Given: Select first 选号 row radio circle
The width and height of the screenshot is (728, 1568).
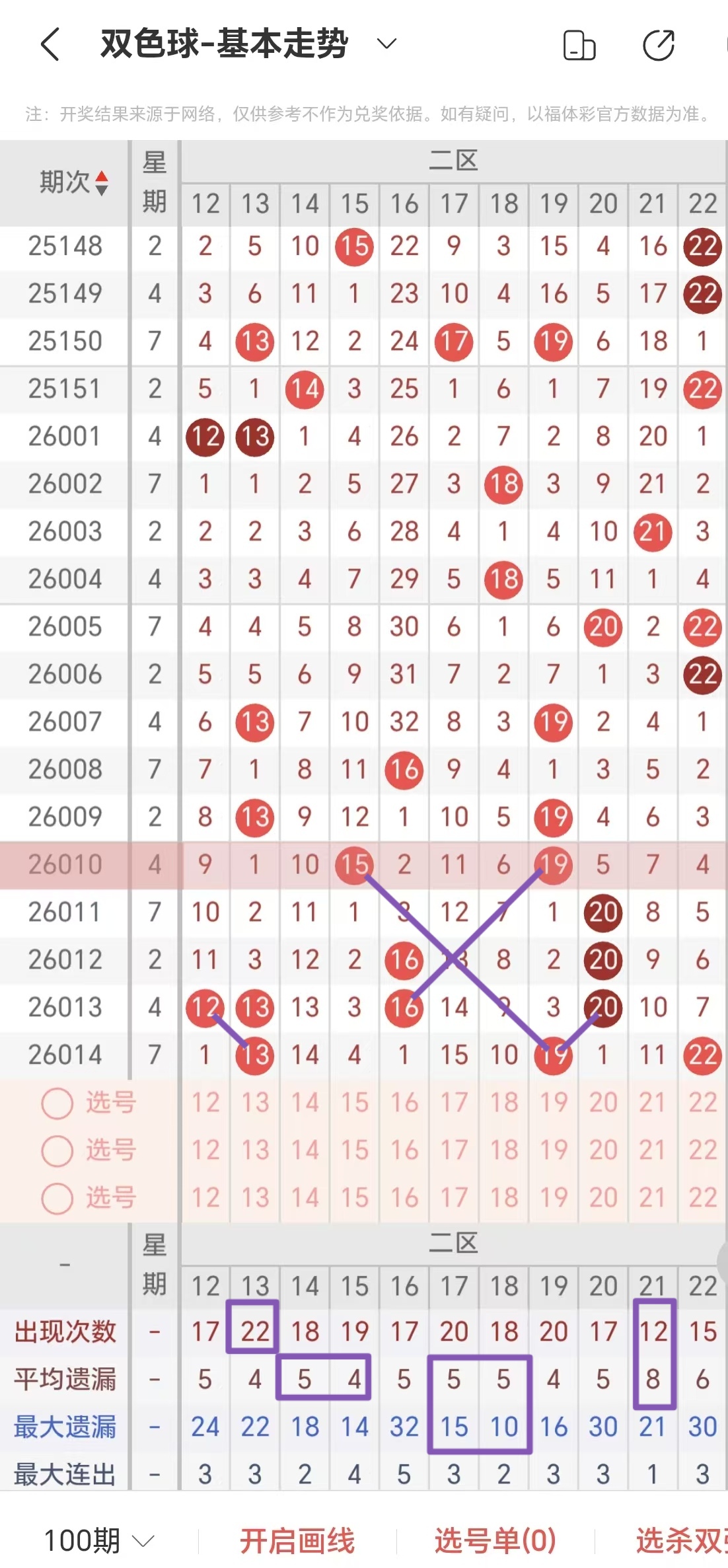Looking at the screenshot, I should (x=57, y=1103).
